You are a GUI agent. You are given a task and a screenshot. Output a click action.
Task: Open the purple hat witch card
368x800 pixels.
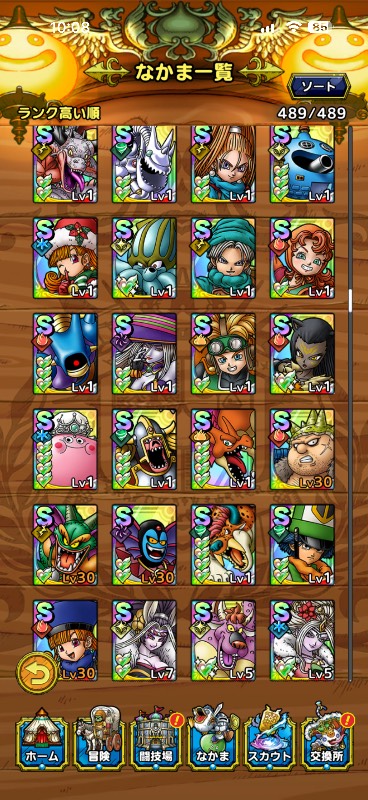click(144, 354)
